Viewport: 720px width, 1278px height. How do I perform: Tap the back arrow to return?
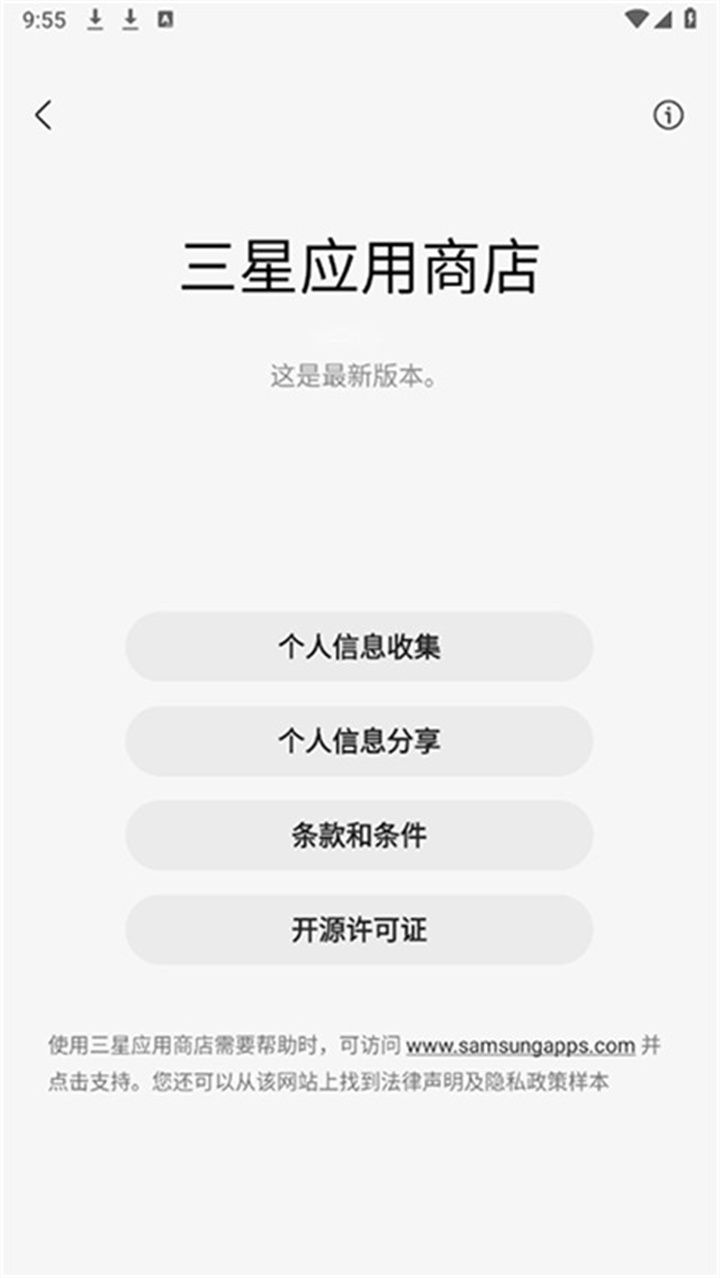coord(42,114)
